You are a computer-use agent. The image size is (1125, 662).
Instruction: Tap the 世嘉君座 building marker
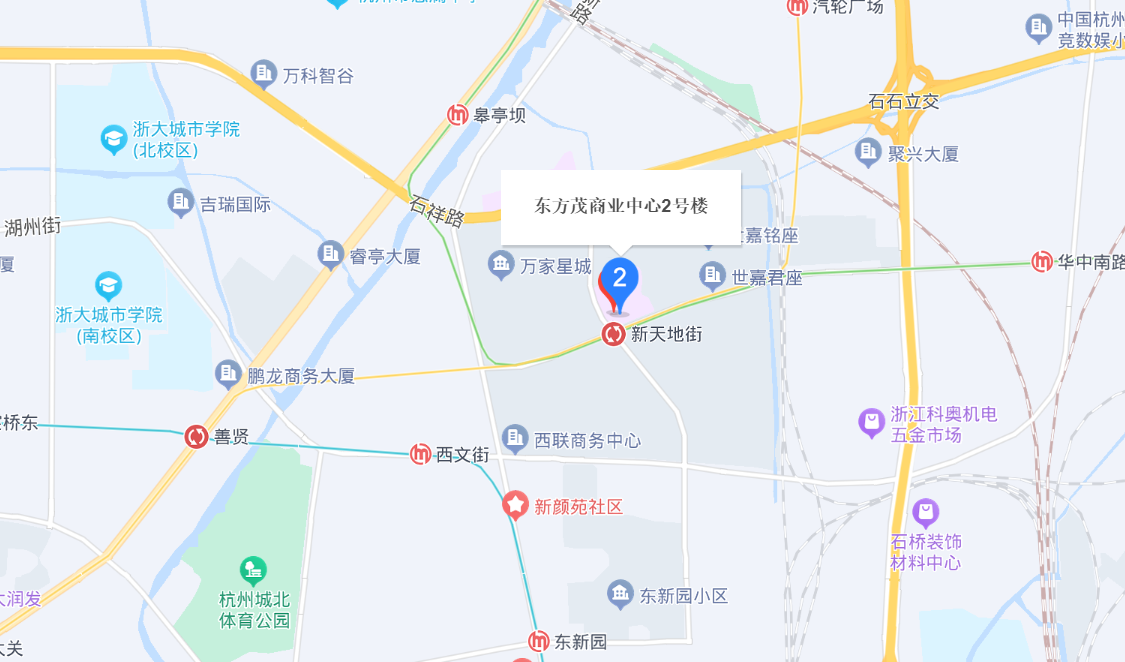pos(713,273)
